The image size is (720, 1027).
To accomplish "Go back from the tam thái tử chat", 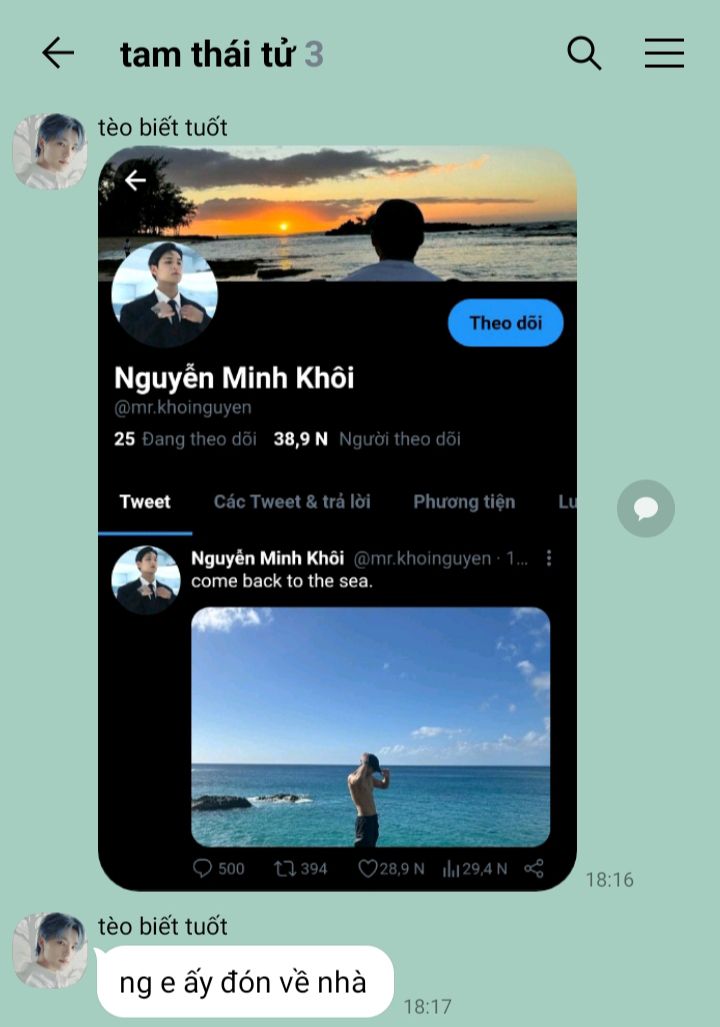I will pos(58,53).
